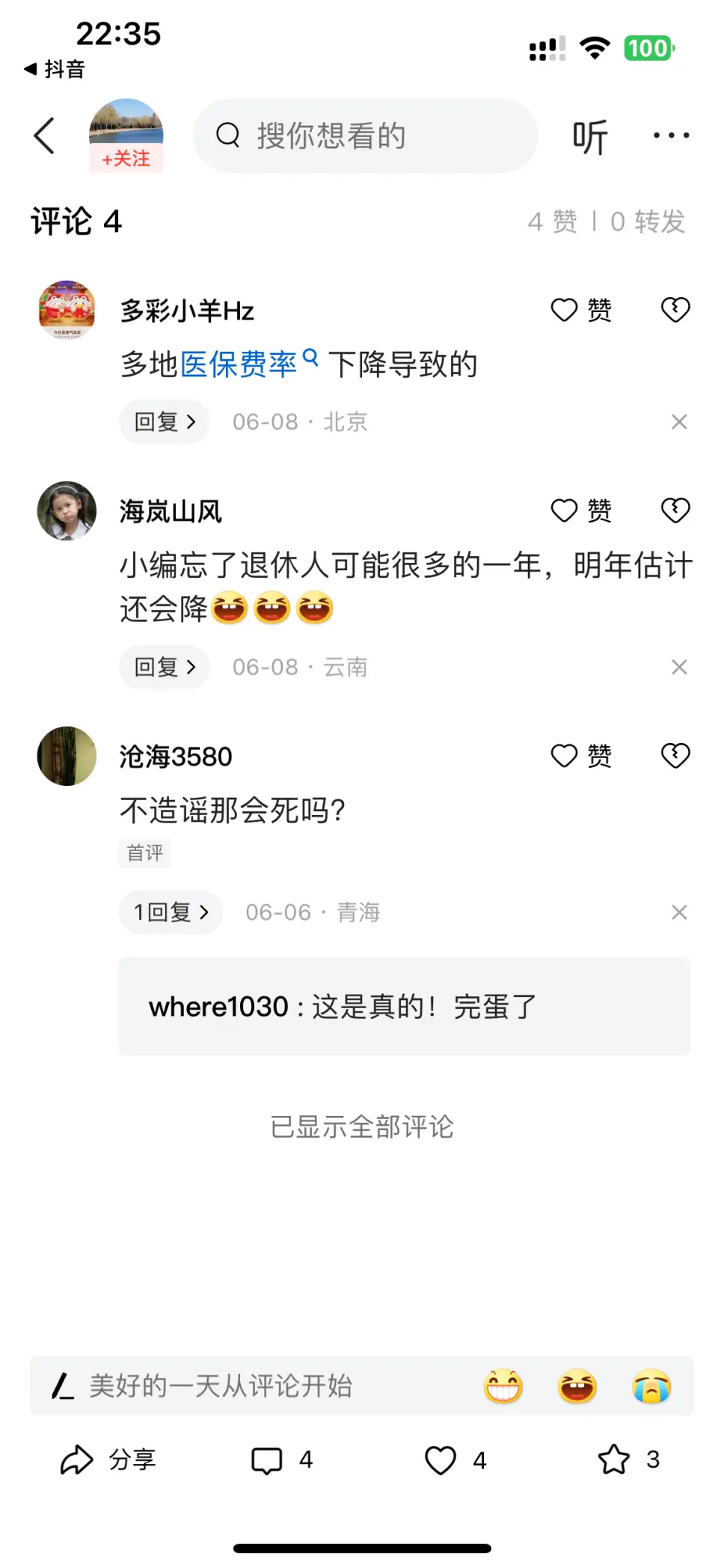Dismiss 海岚山风's comment with the X
This screenshot has width=724, height=1568.
coord(679,667)
